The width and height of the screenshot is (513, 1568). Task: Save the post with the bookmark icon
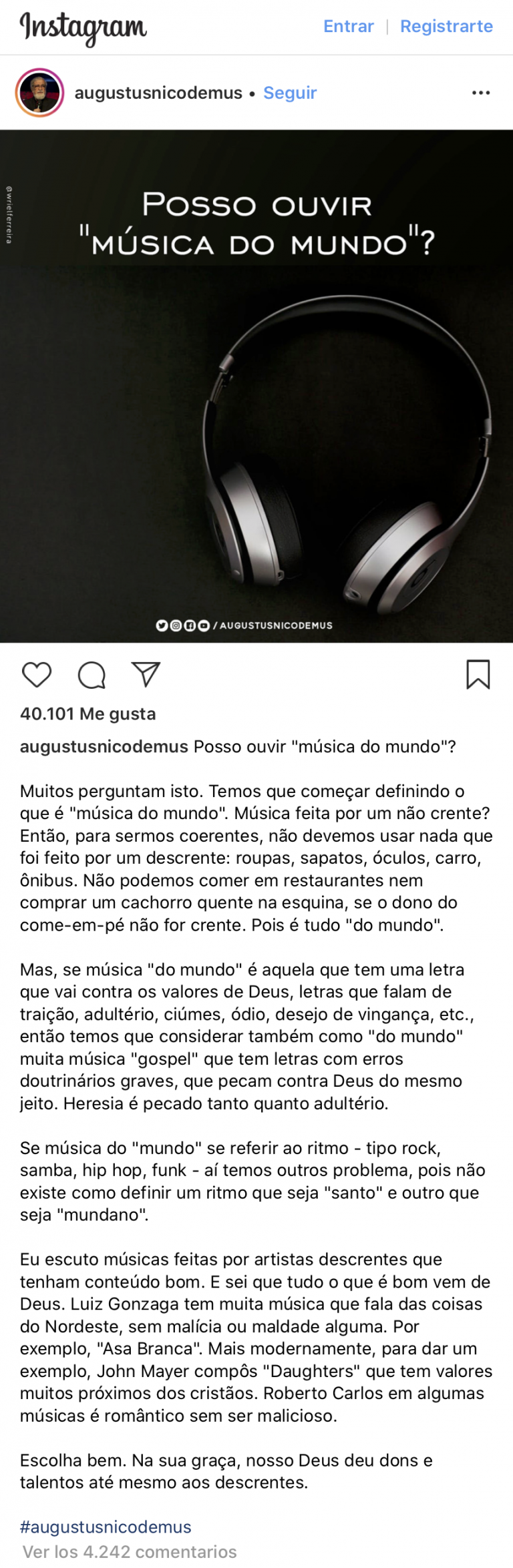(x=478, y=674)
